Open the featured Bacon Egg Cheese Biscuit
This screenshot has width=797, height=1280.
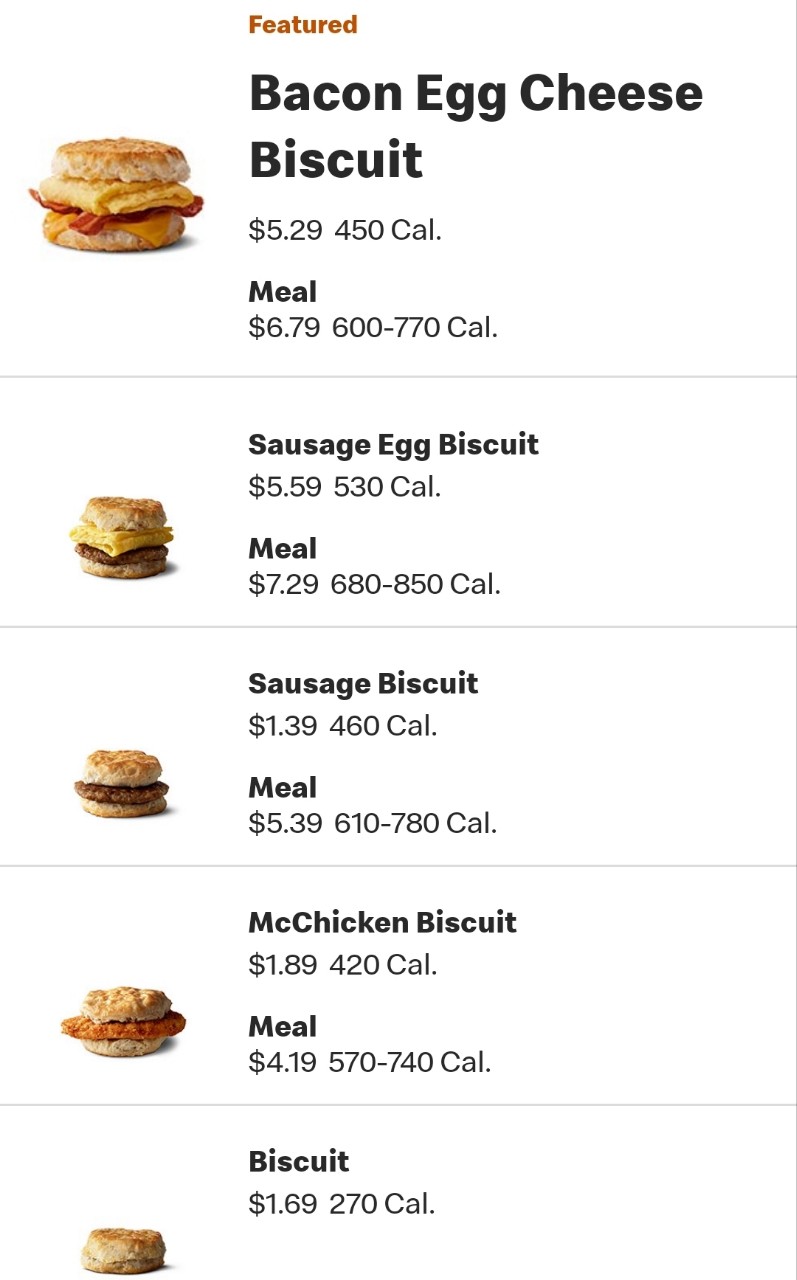click(475, 125)
